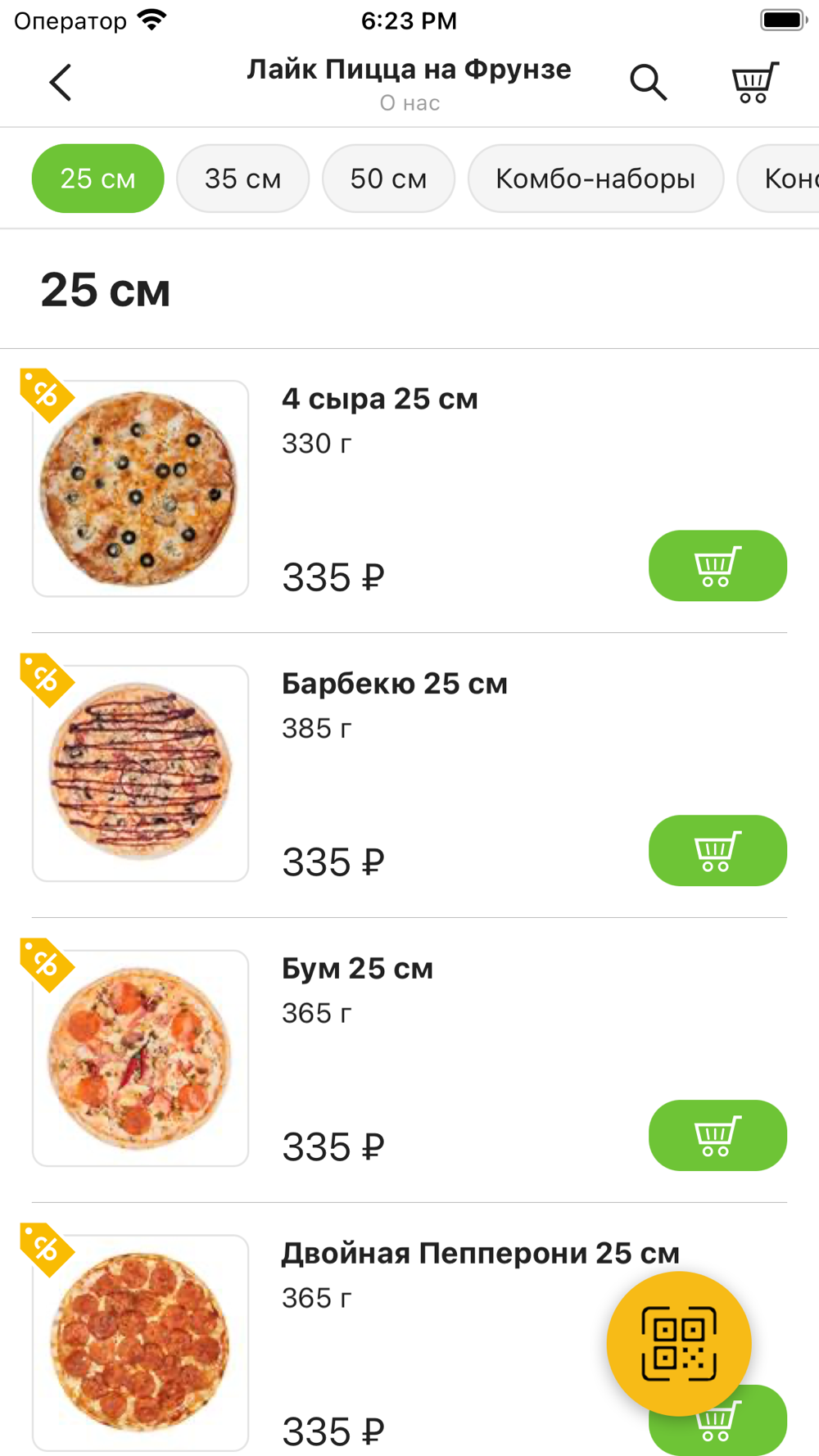Open the shopping cart in header
The image size is (819, 1456).
[753, 83]
